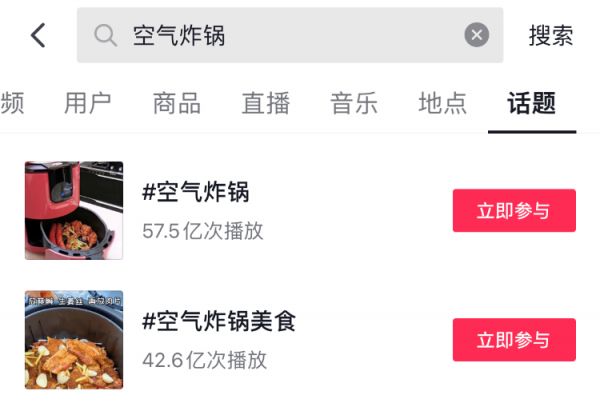Tap 立即参与 for the #空气炸锅 topic
Image resolution: width=600 pixels, height=403 pixels.
coord(514,211)
